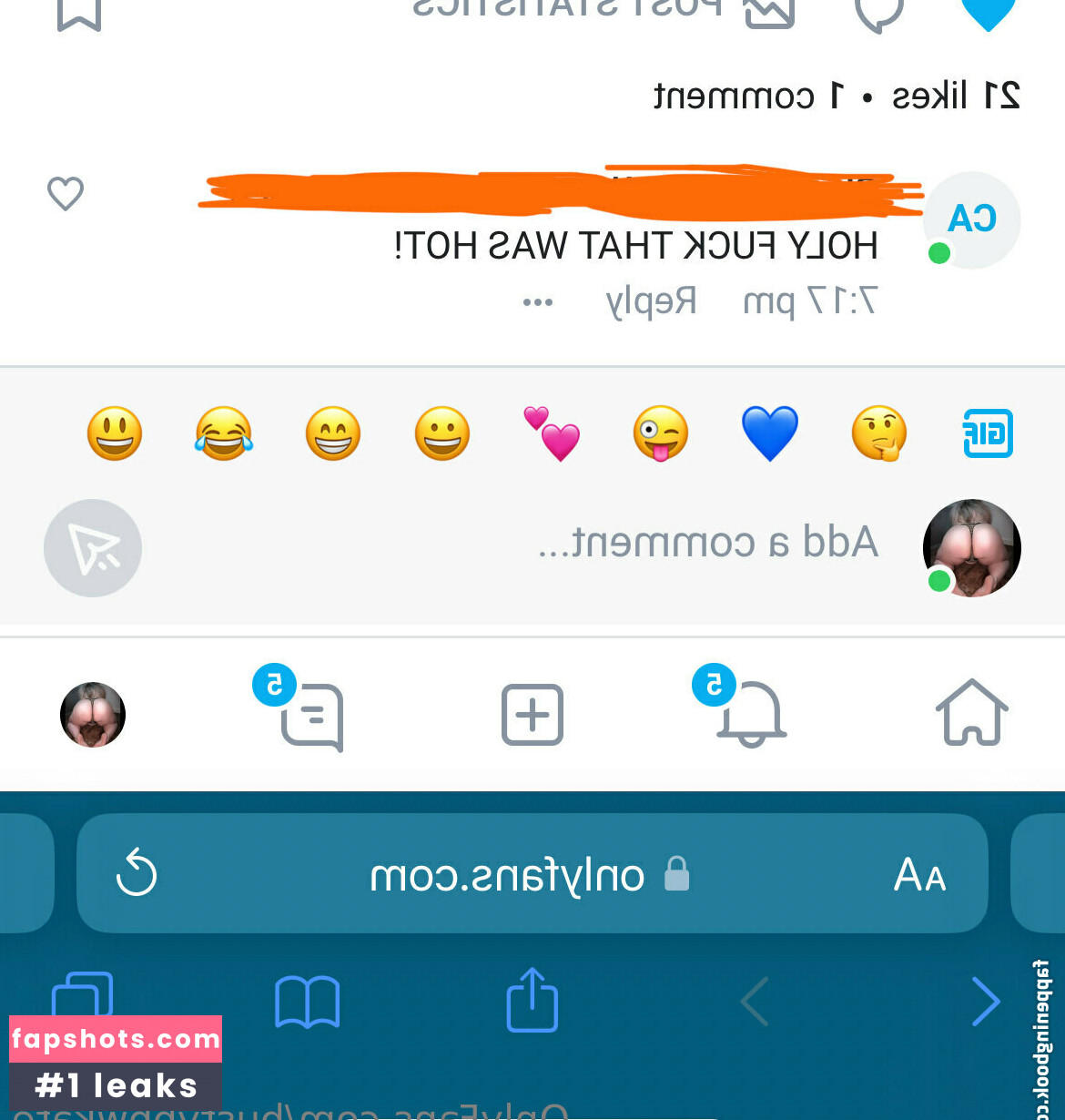Image resolution: width=1065 pixels, height=1120 pixels.
Task: Open the profile avatar tab
Action: click(x=93, y=715)
